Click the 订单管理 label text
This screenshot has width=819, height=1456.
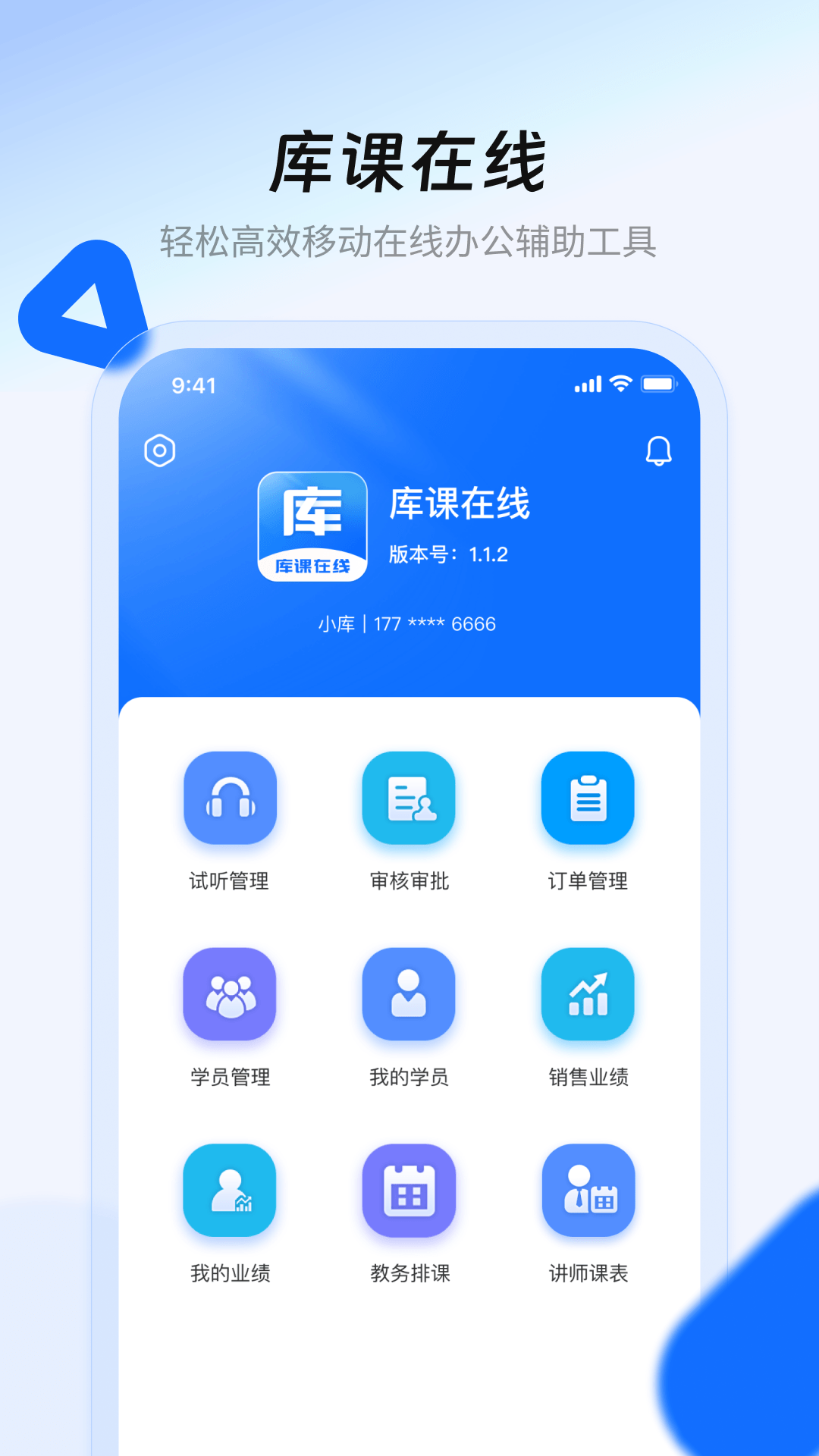point(588,881)
